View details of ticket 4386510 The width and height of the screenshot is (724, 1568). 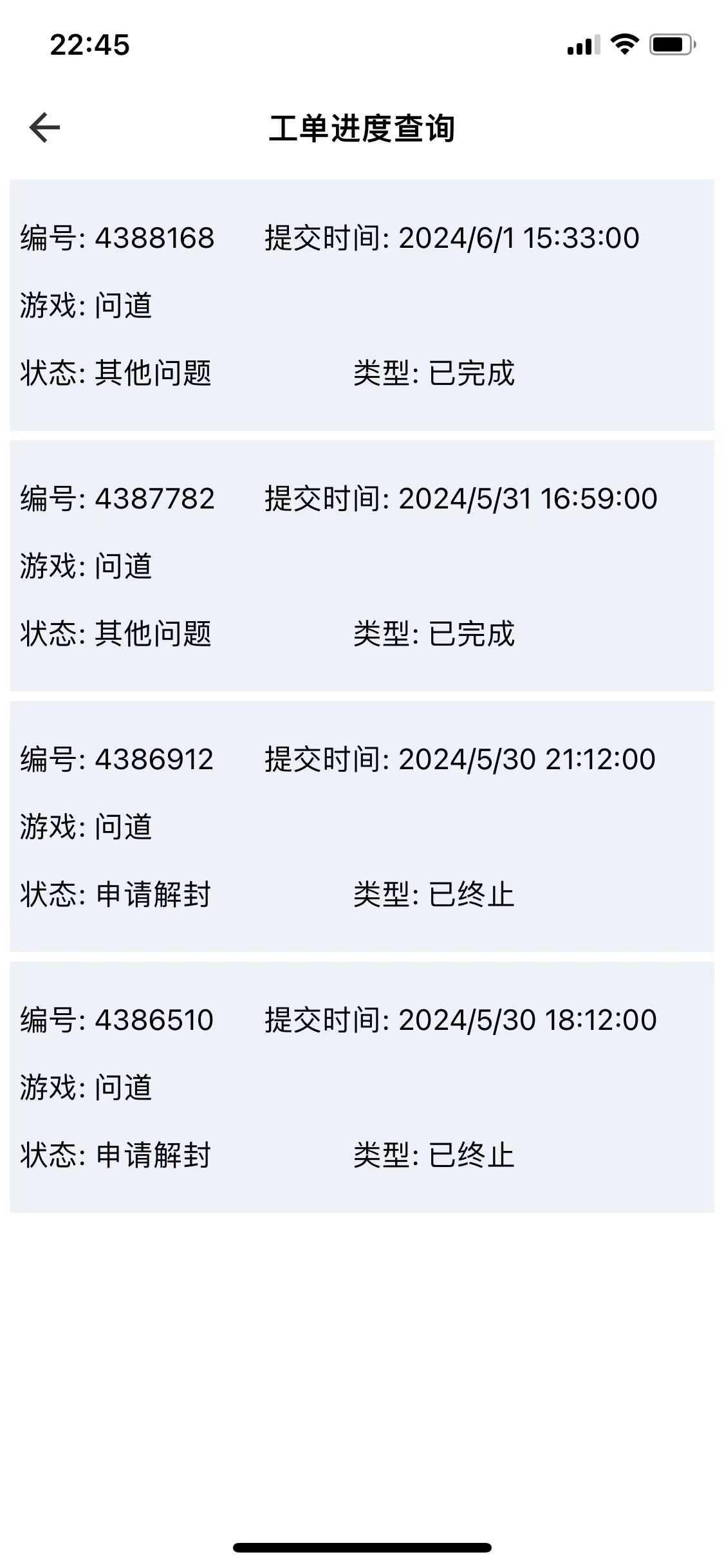click(x=362, y=1087)
